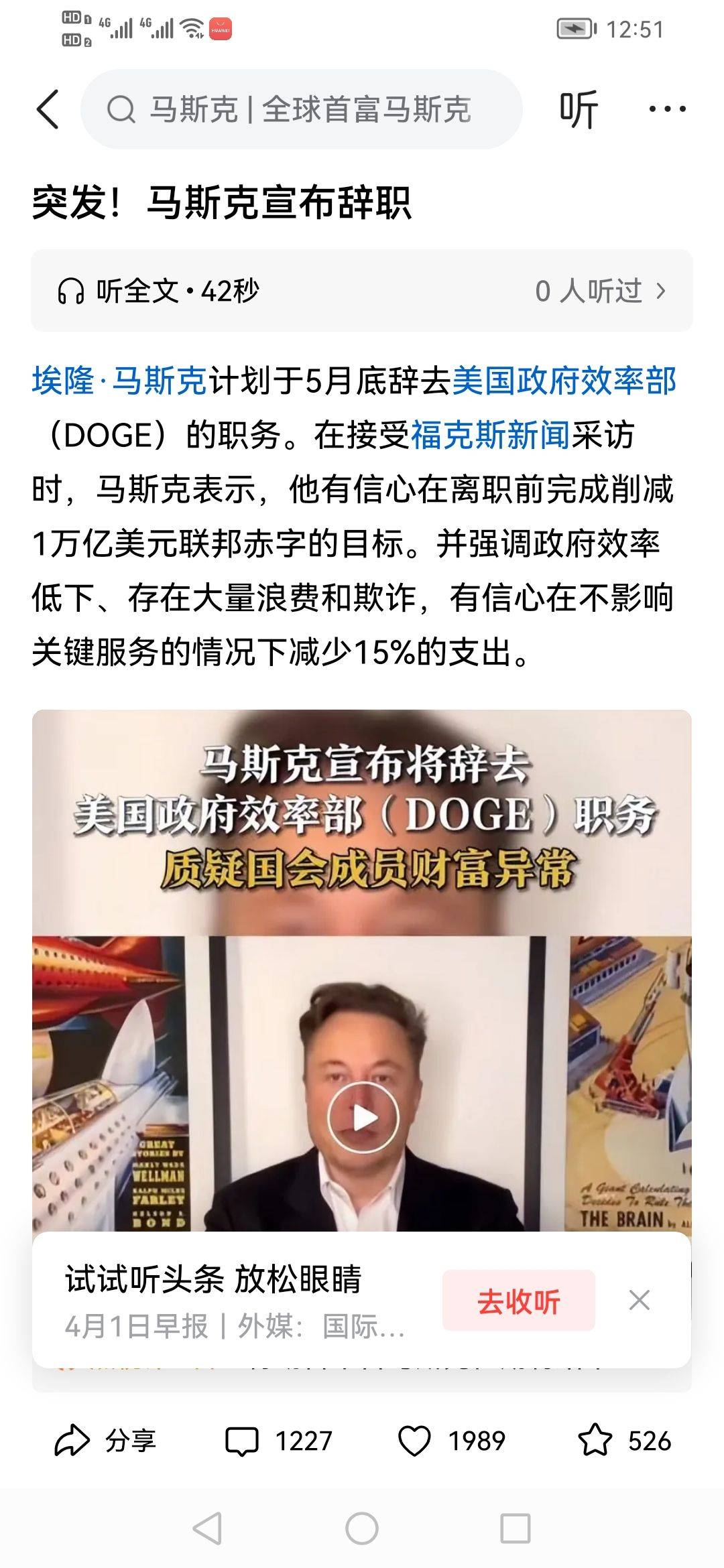Open the 1227 comments
724x1568 pixels.
click(279, 1441)
